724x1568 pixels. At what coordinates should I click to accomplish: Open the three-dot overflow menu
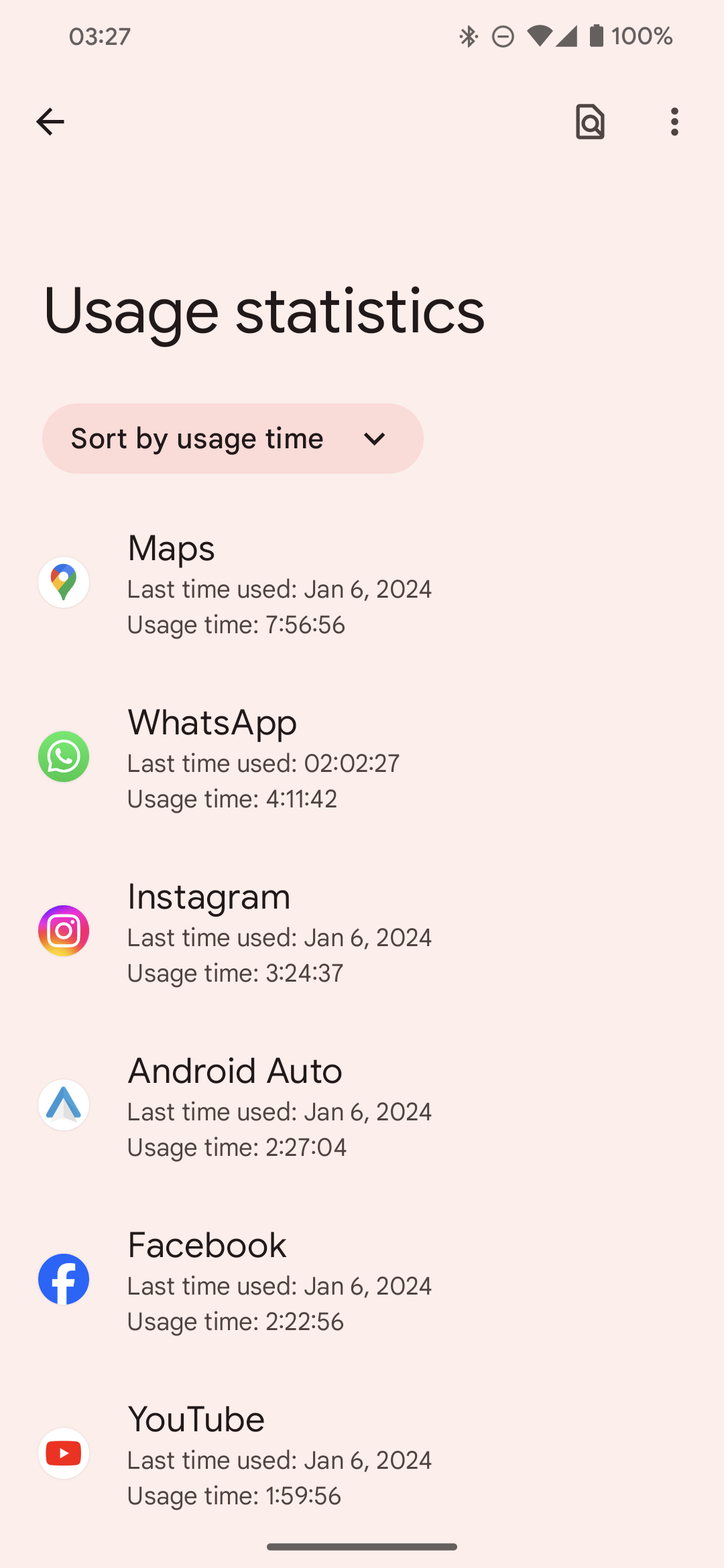[x=674, y=122]
